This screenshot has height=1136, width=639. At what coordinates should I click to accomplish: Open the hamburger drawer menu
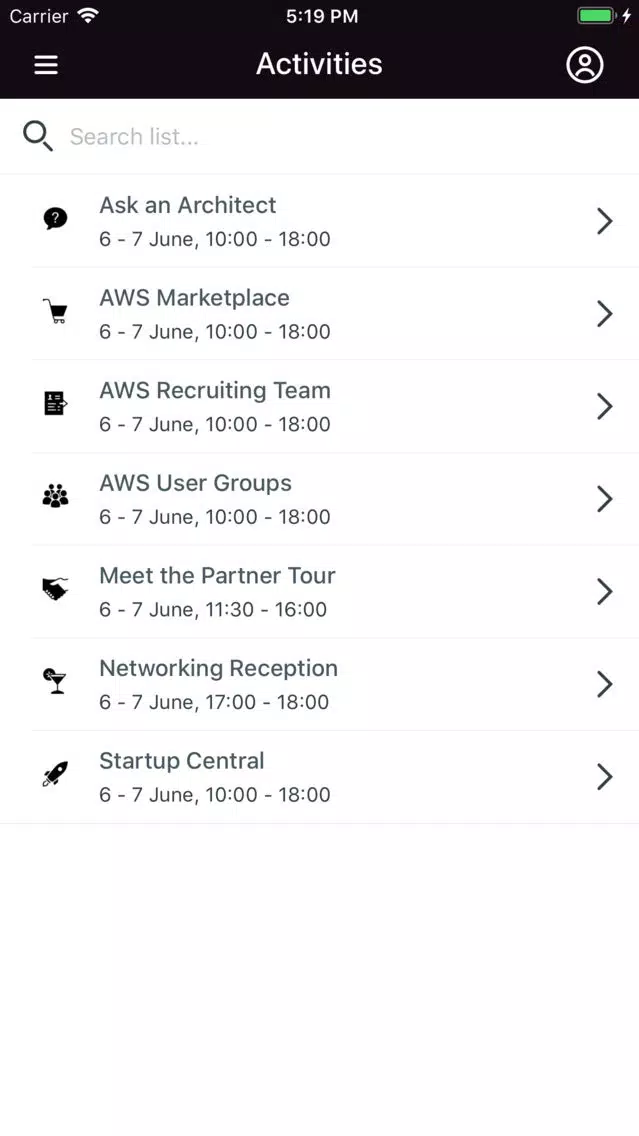tap(46, 65)
